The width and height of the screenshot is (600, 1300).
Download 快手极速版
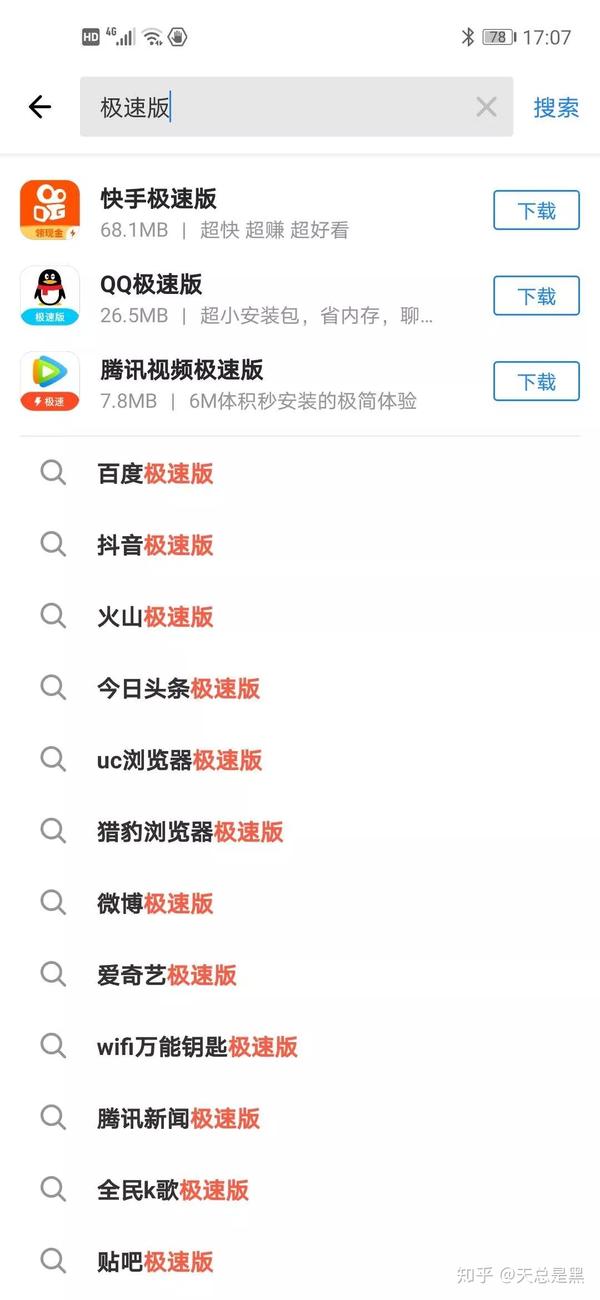click(536, 211)
